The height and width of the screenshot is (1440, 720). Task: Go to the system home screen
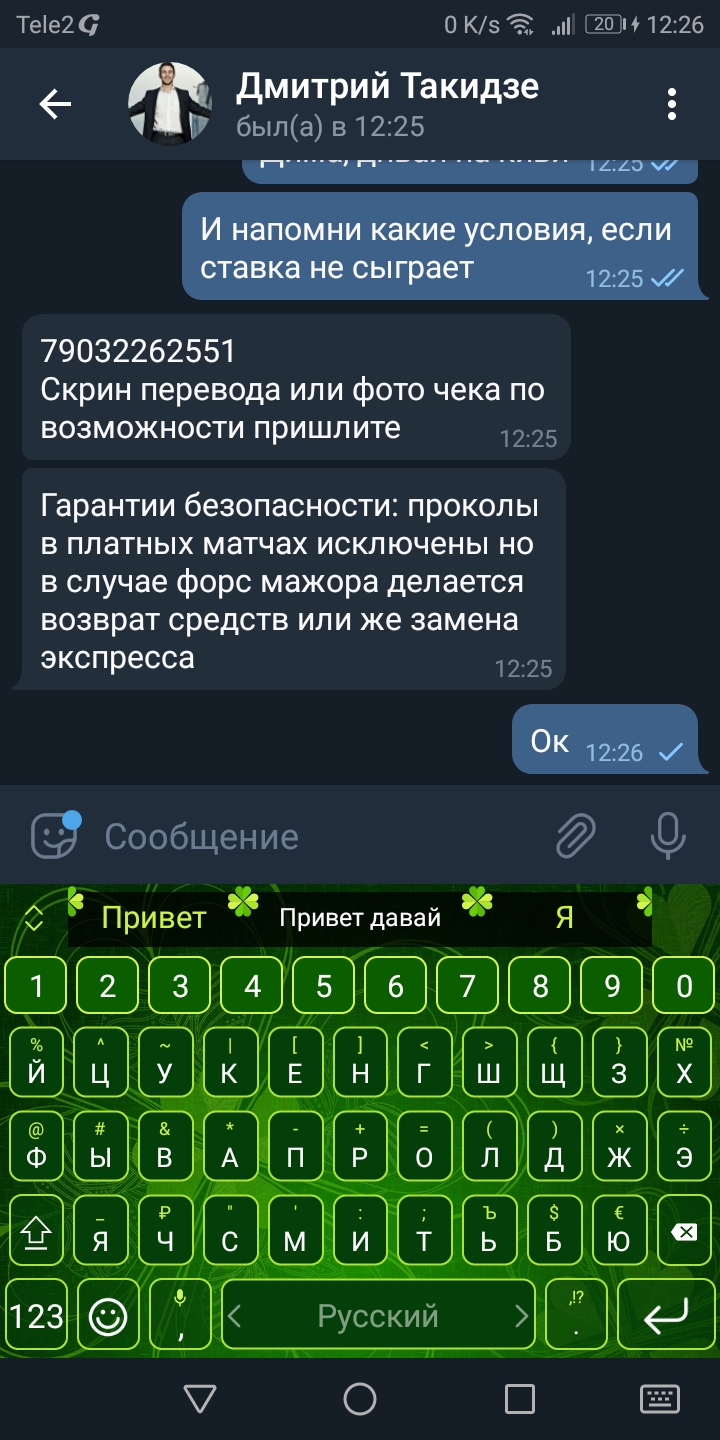point(360,1398)
